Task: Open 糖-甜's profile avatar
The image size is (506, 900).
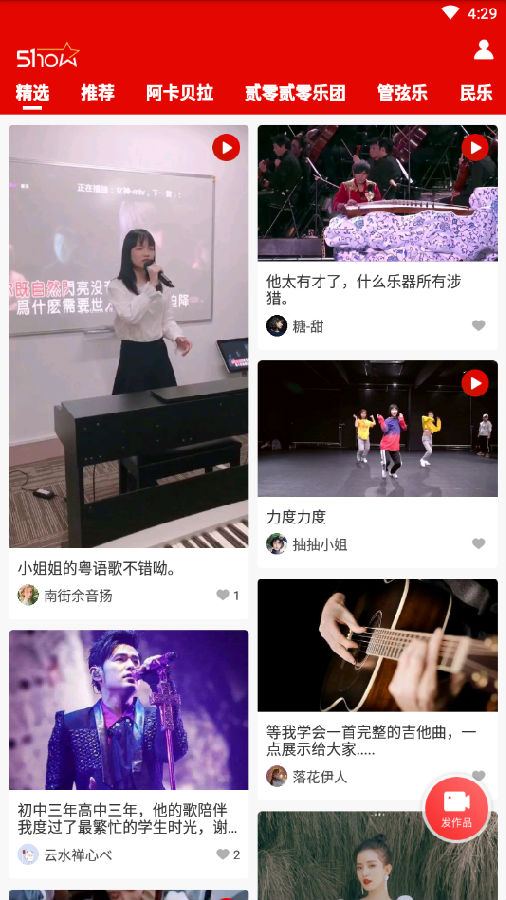Action: [277, 326]
